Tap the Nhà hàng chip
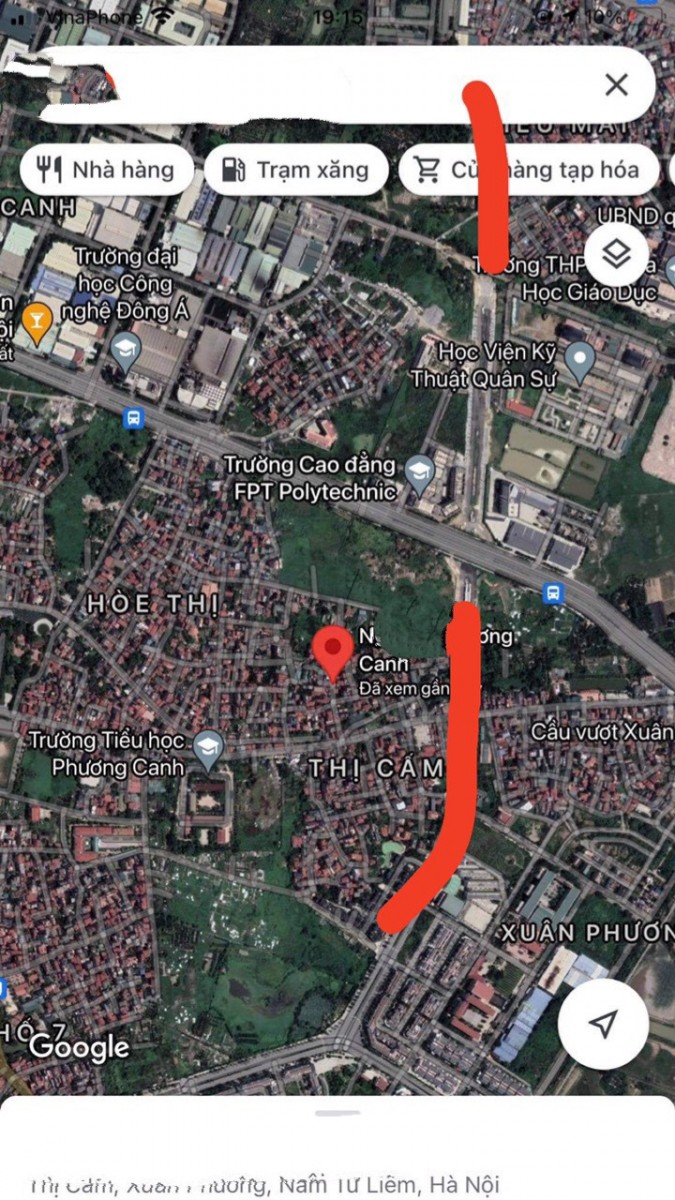Screen dimensions: 675x1200 [105, 170]
